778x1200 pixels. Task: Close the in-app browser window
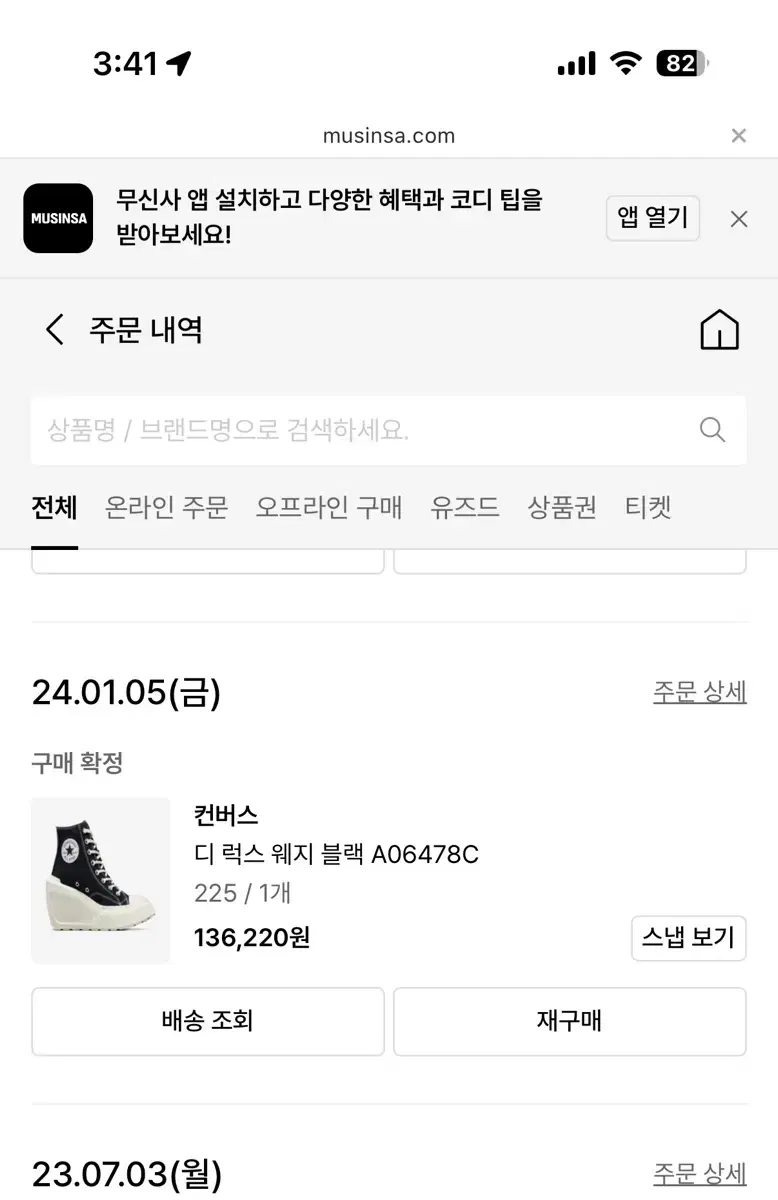point(738,135)
